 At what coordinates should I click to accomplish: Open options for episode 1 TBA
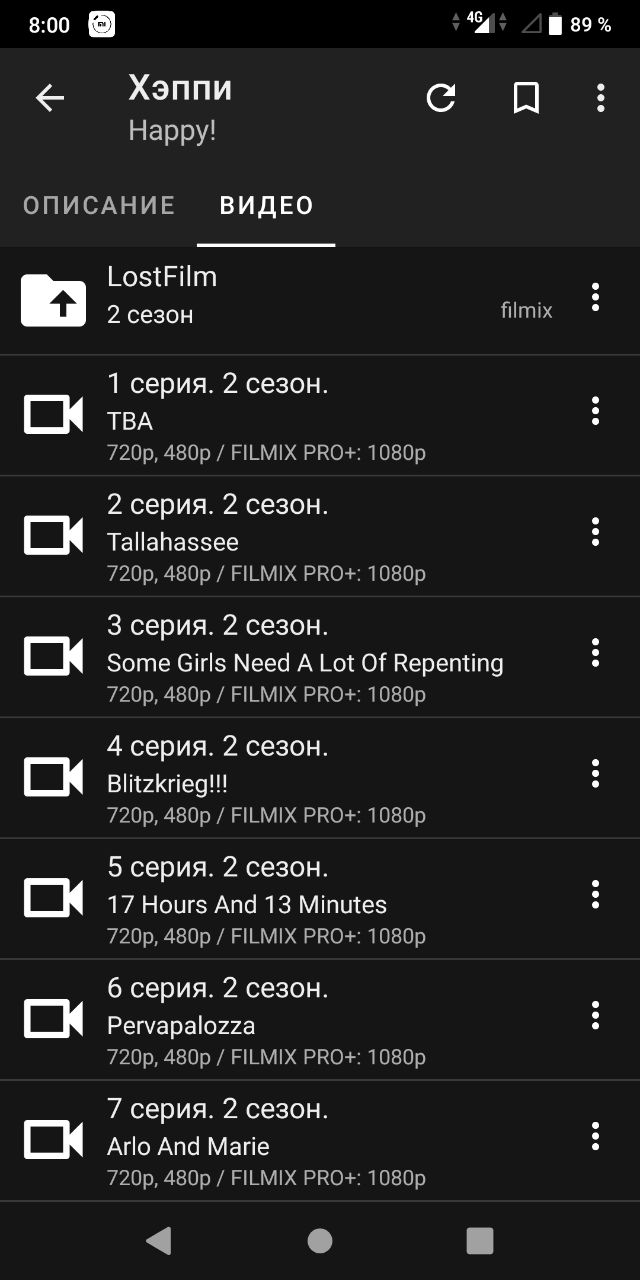click(595, 411)
